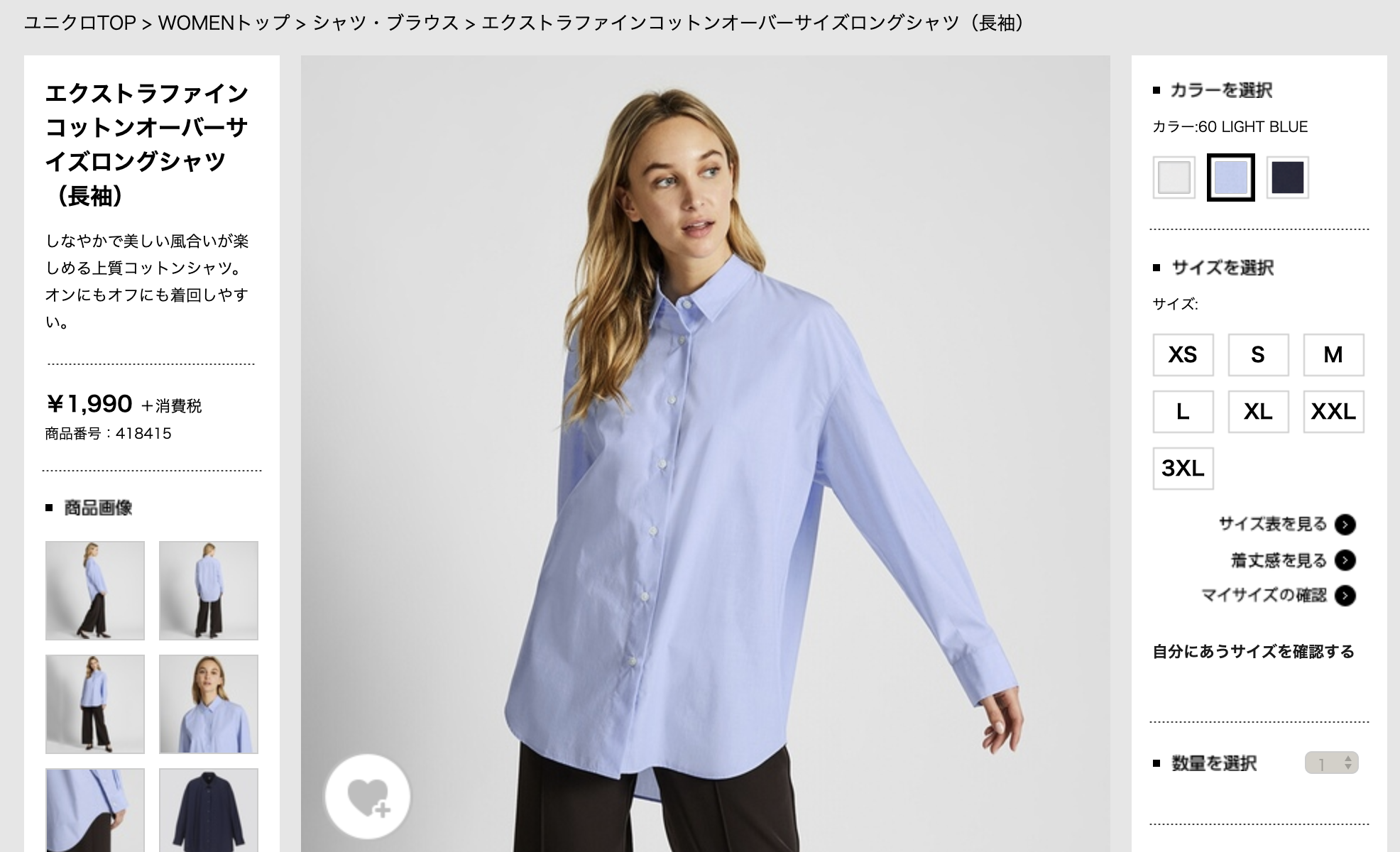
Task: Select the light blue color swatch
Action: pyautogui.click(x=1230, y=177)
